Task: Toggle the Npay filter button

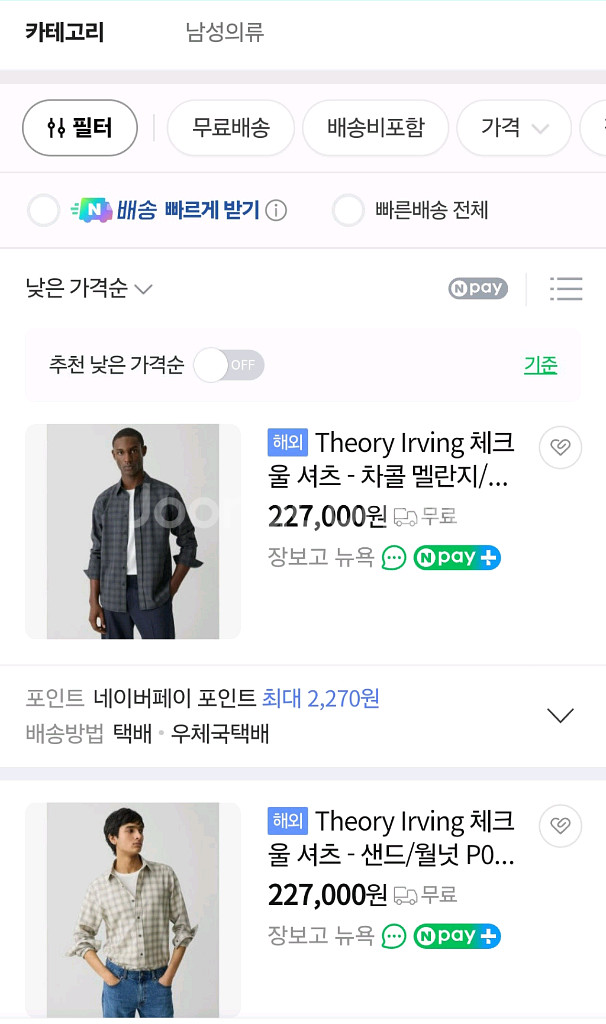Action: [x=478, y=289]
